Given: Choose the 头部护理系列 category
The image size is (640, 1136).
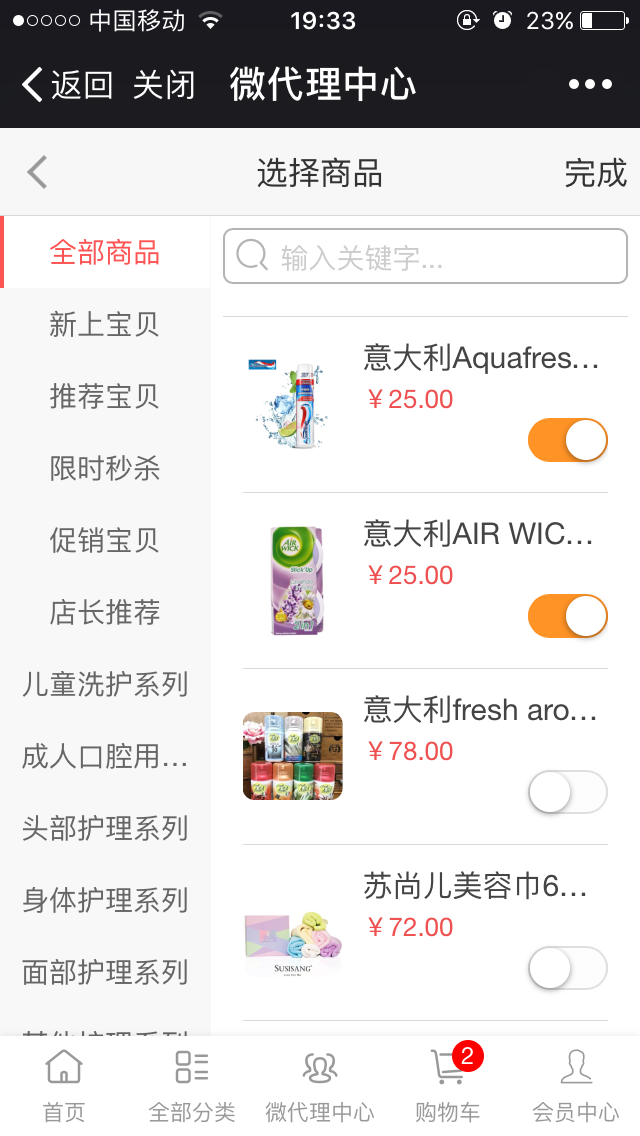Looking at the screenshot, I should coord(105,828).
